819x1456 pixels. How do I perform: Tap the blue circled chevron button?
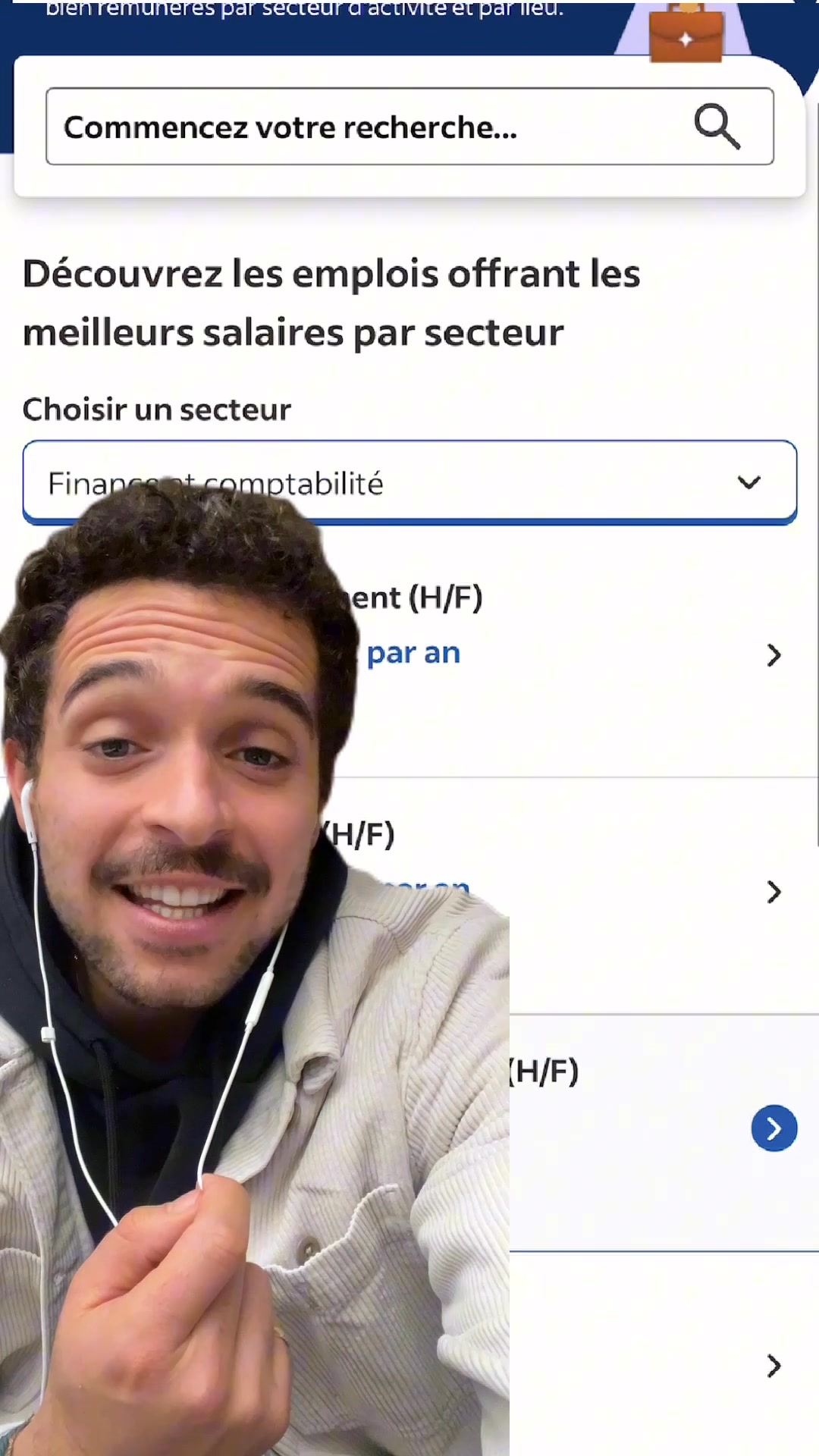click(x=773, y=1128)
